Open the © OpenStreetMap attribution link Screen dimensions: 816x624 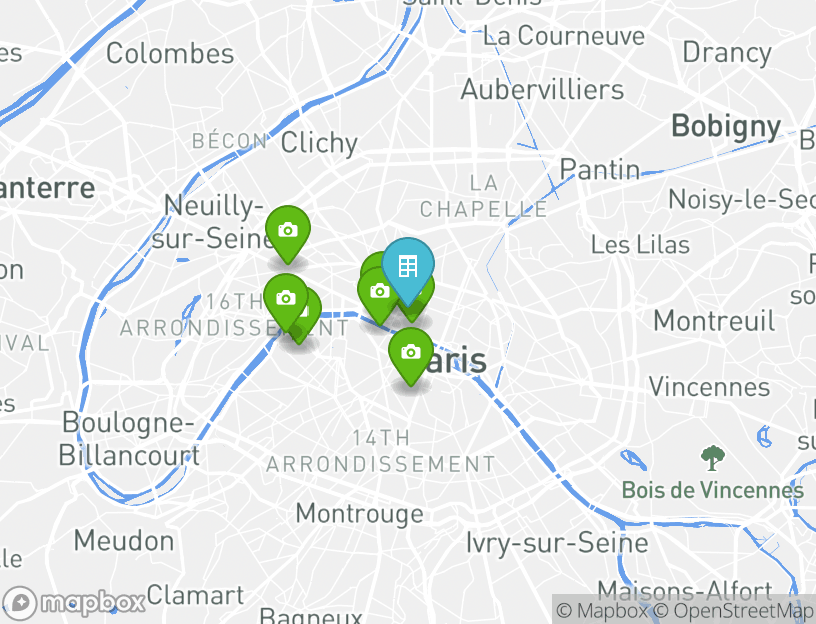[x=734, y=610]
